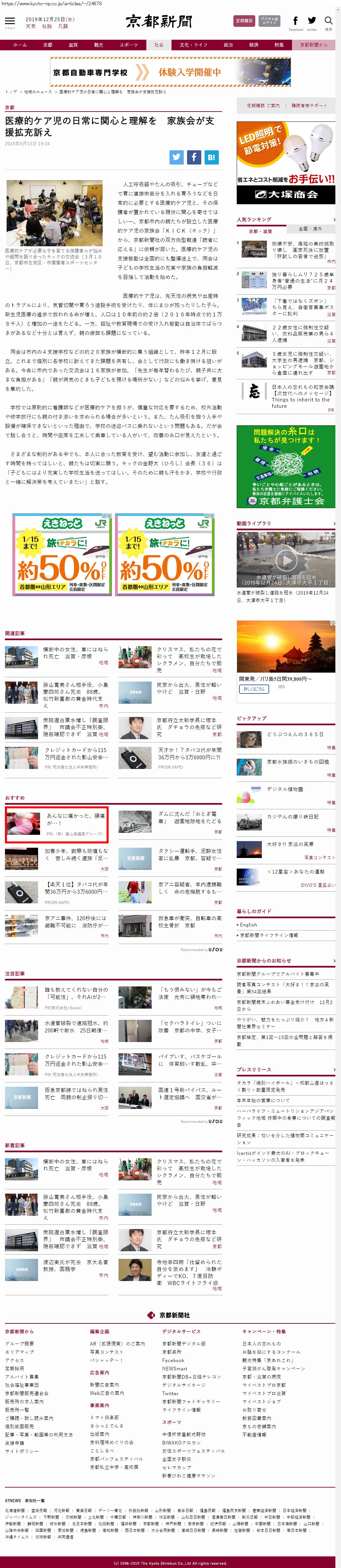The height and width of the screenshot is (1568, 341).
Task: Play the 水道管が破裂 video
Action: tap(286, 559)
